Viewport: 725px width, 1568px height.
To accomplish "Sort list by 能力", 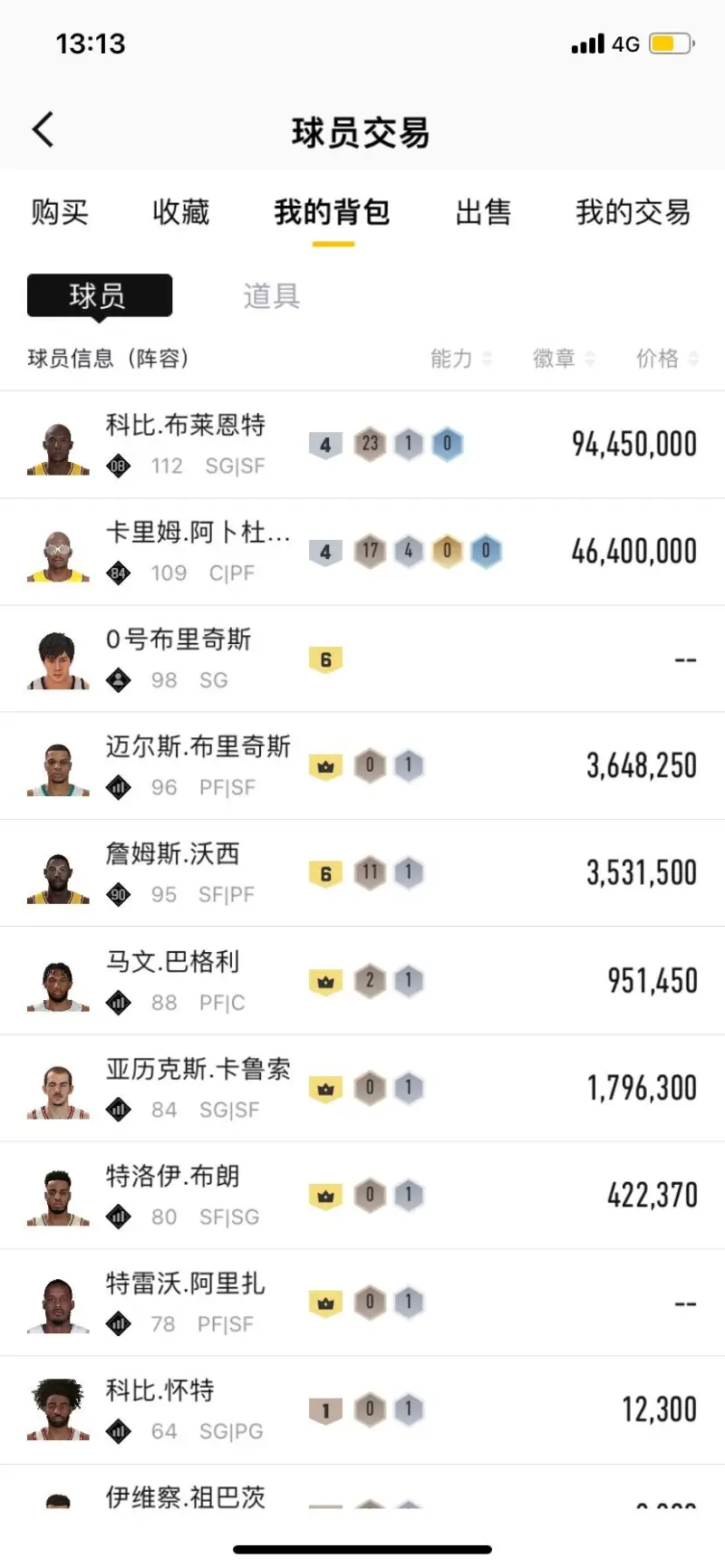I will [460, 359].
